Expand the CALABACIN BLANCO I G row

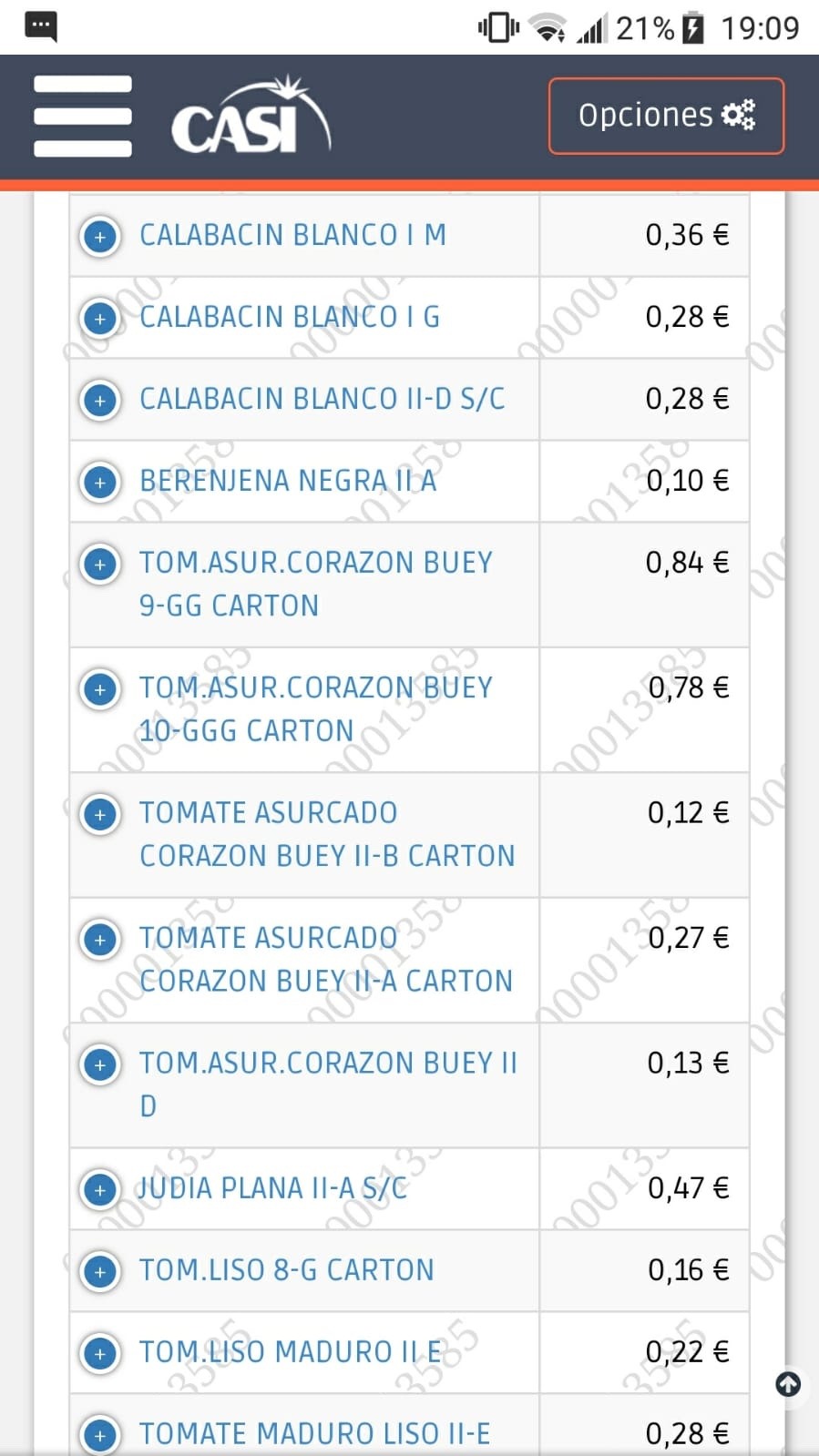tap(100, 319)
